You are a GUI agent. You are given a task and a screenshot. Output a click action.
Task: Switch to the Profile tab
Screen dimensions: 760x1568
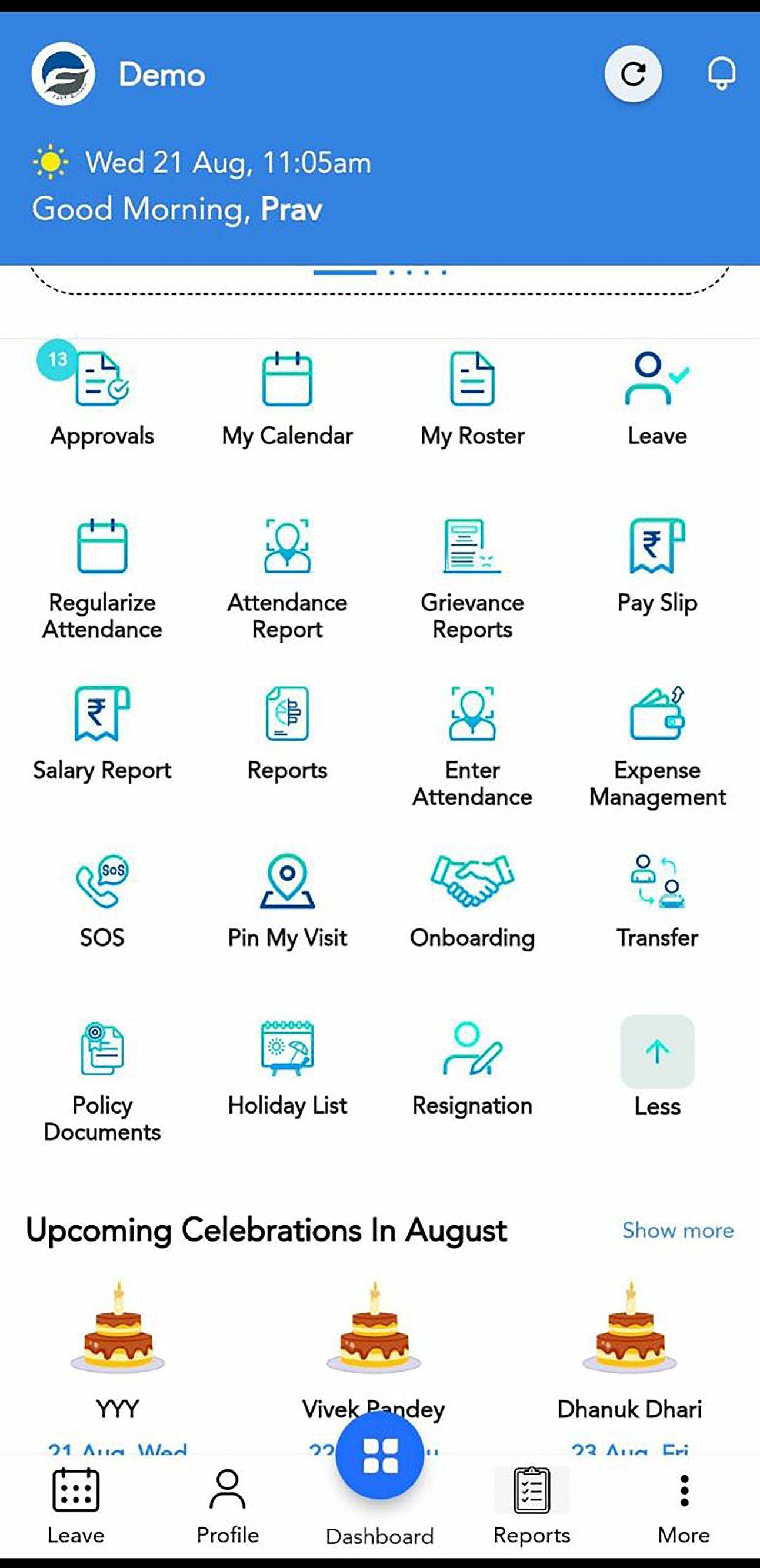coord(227,1505)
